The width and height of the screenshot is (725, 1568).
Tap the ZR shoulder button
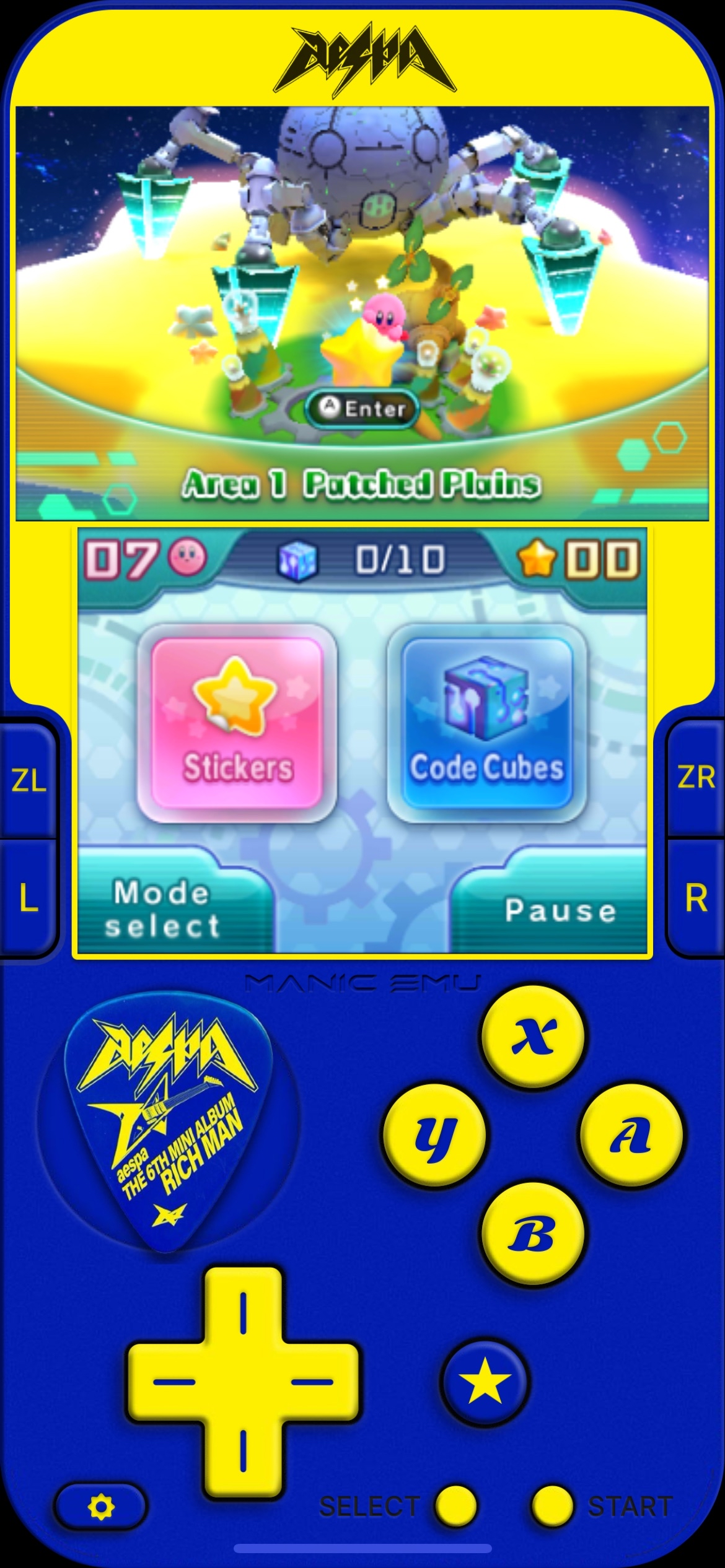(696, 778)
